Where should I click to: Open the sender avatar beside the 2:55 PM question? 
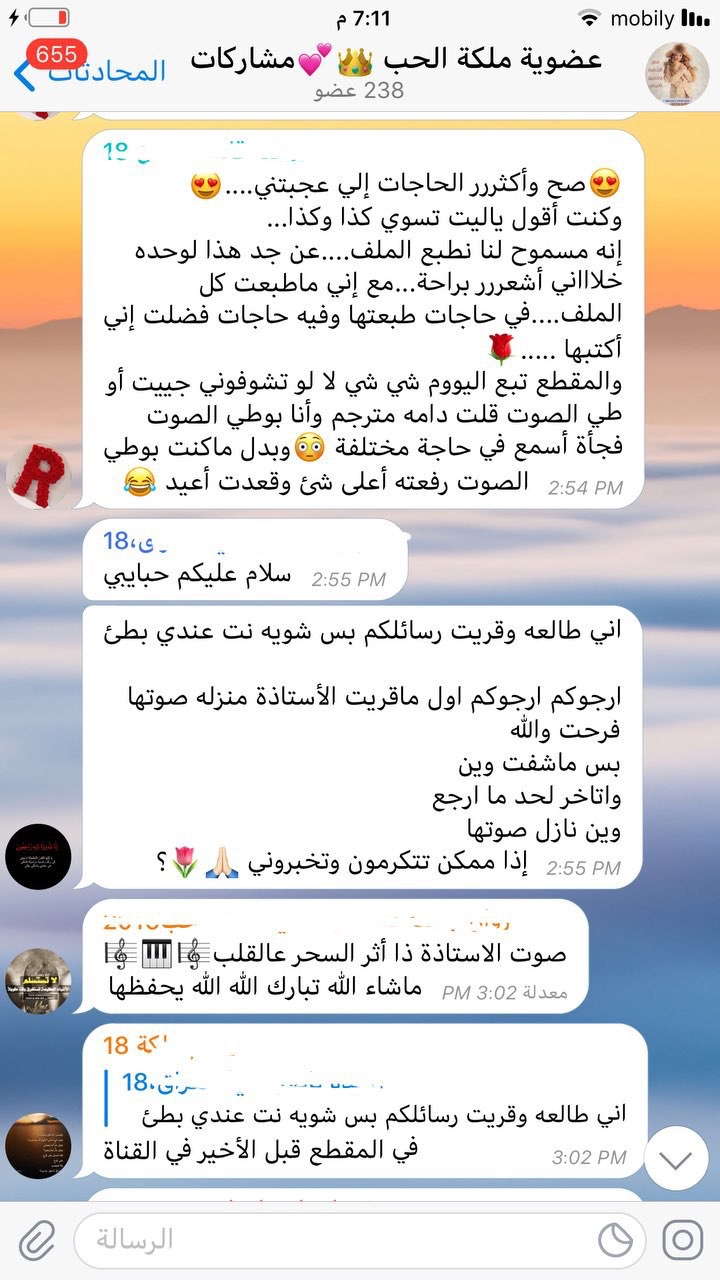point(38,856)
